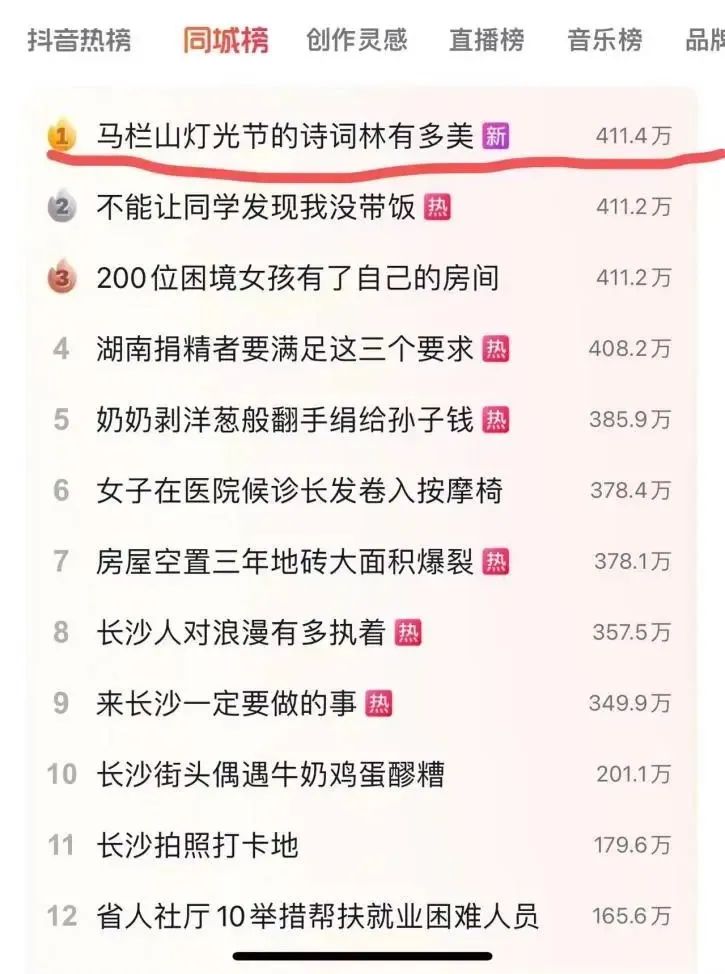Open topic 女子在医院候诊长发卷入按摩椅

[299, 491]
